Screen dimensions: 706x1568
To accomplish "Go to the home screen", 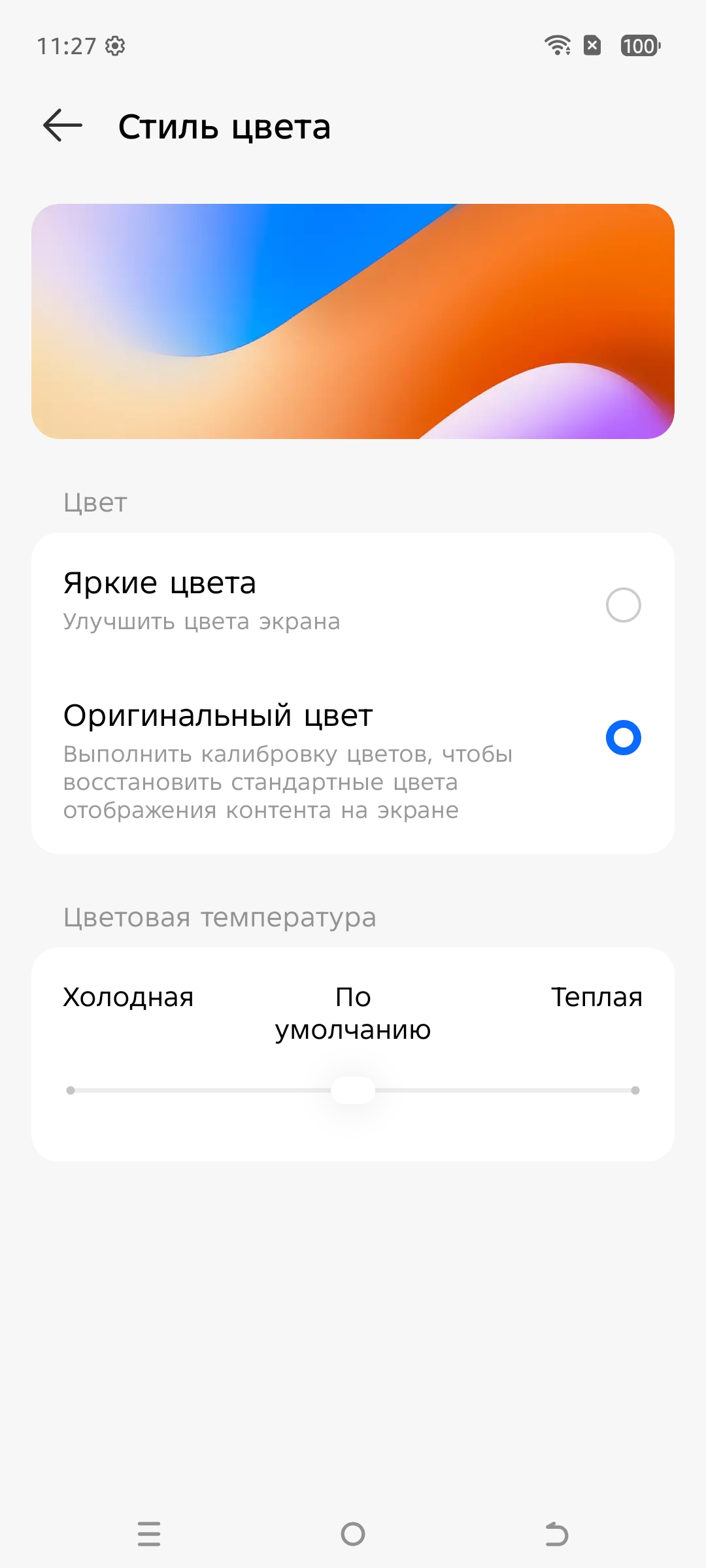I will click(353, 1533).
